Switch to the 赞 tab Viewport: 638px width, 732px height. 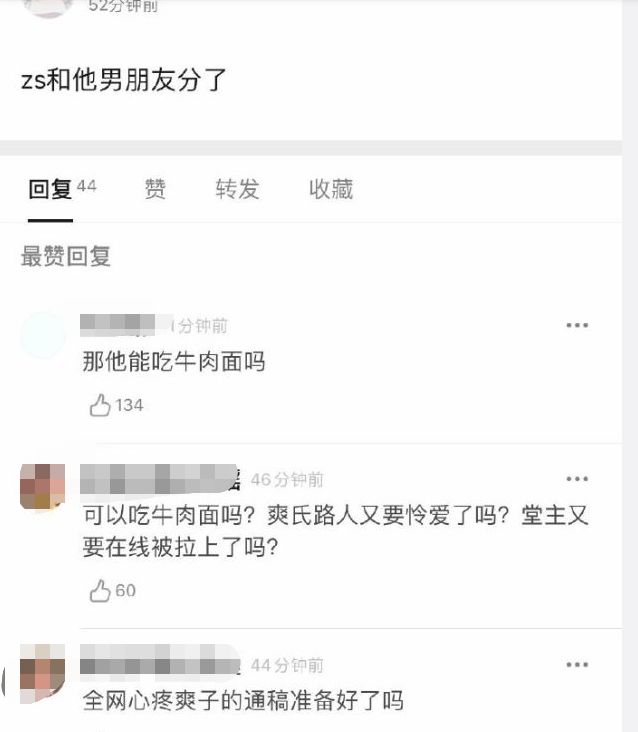[x=155, y=189]
